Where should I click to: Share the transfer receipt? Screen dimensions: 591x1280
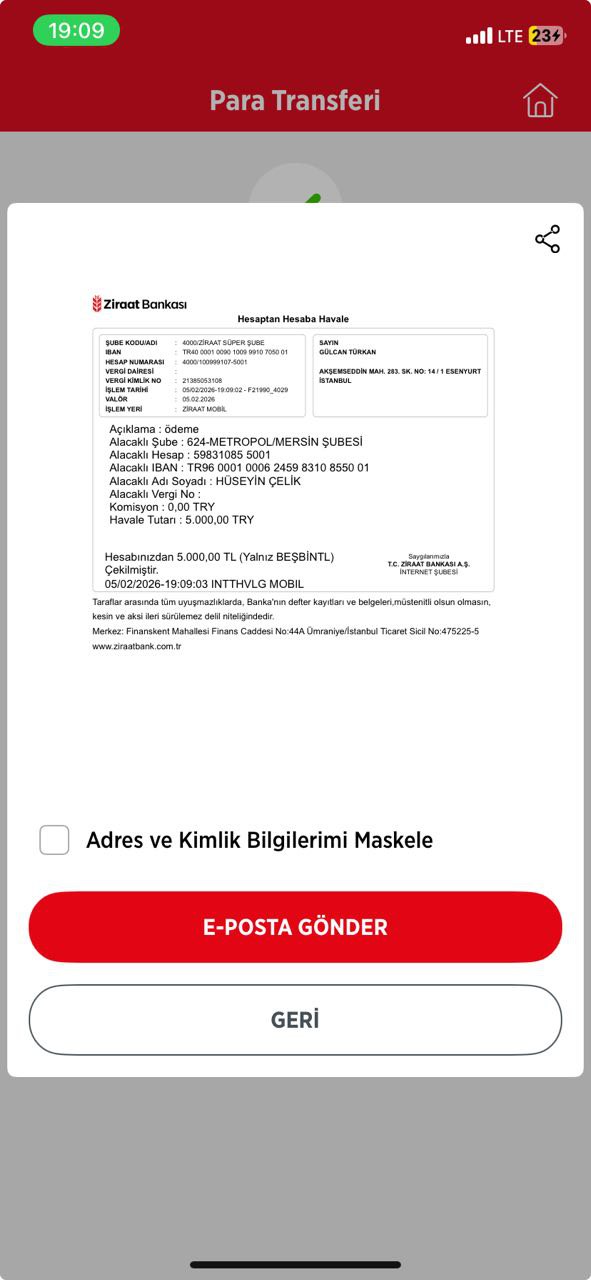547,239
